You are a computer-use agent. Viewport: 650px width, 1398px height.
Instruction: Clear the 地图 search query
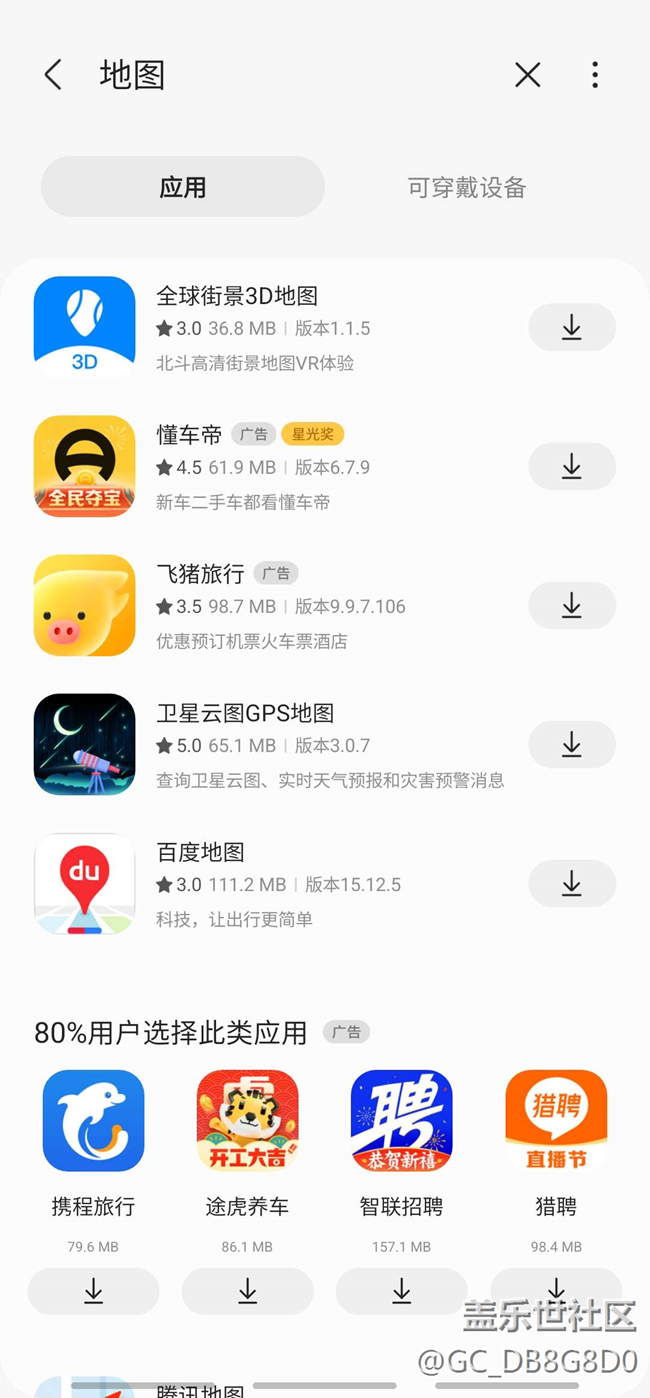527,75
